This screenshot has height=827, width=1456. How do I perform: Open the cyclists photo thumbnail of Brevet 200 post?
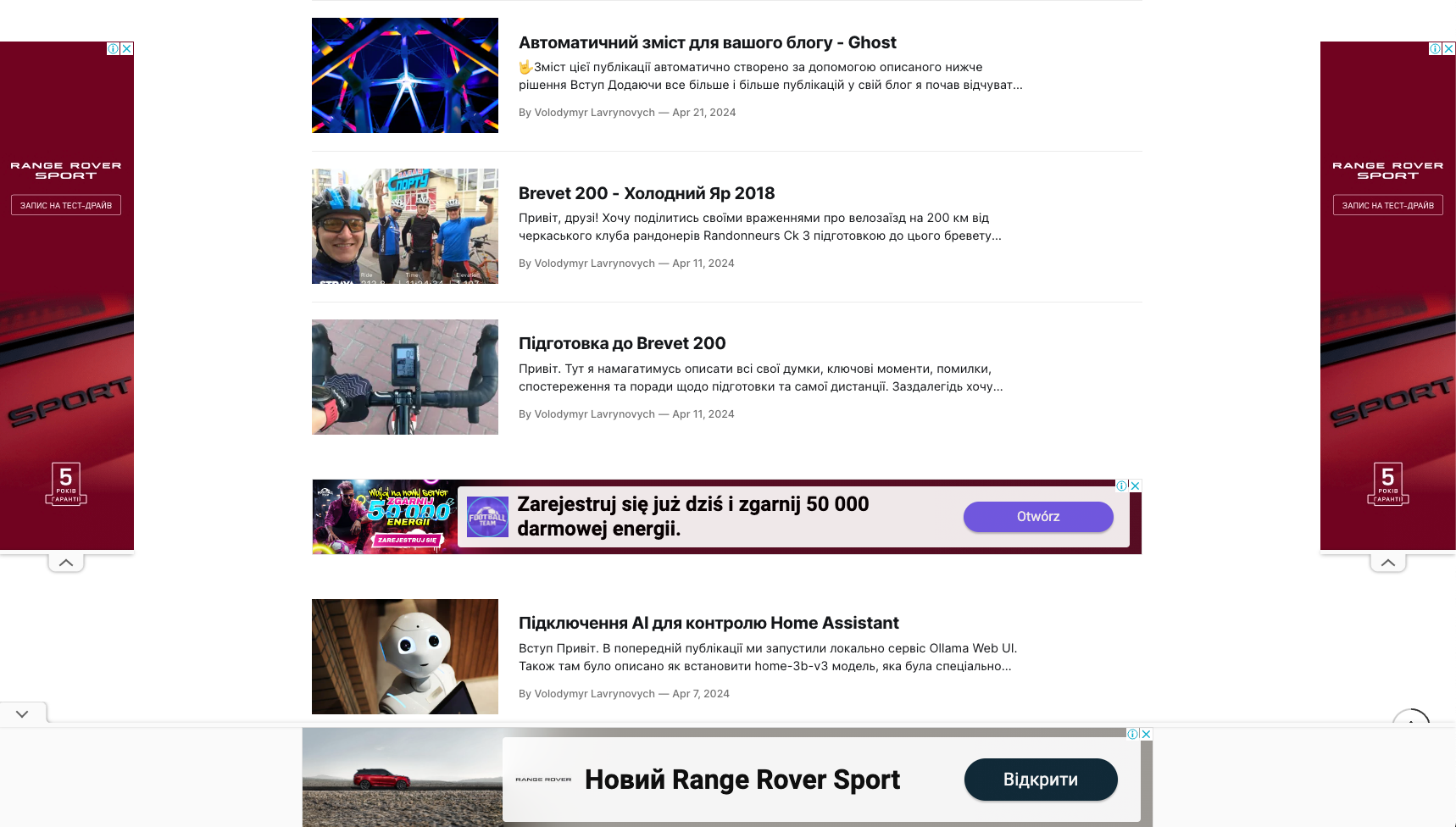pyautogui.click(x=404, y=226)
